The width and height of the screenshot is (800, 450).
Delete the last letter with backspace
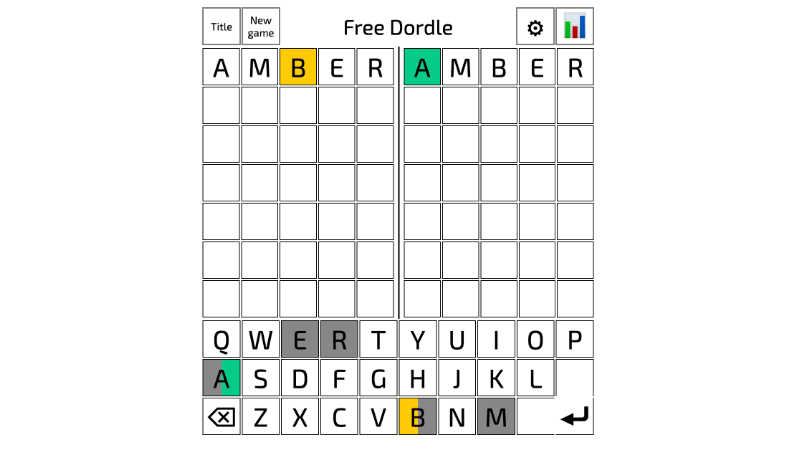pyautogui.click(x=221, y=417)
